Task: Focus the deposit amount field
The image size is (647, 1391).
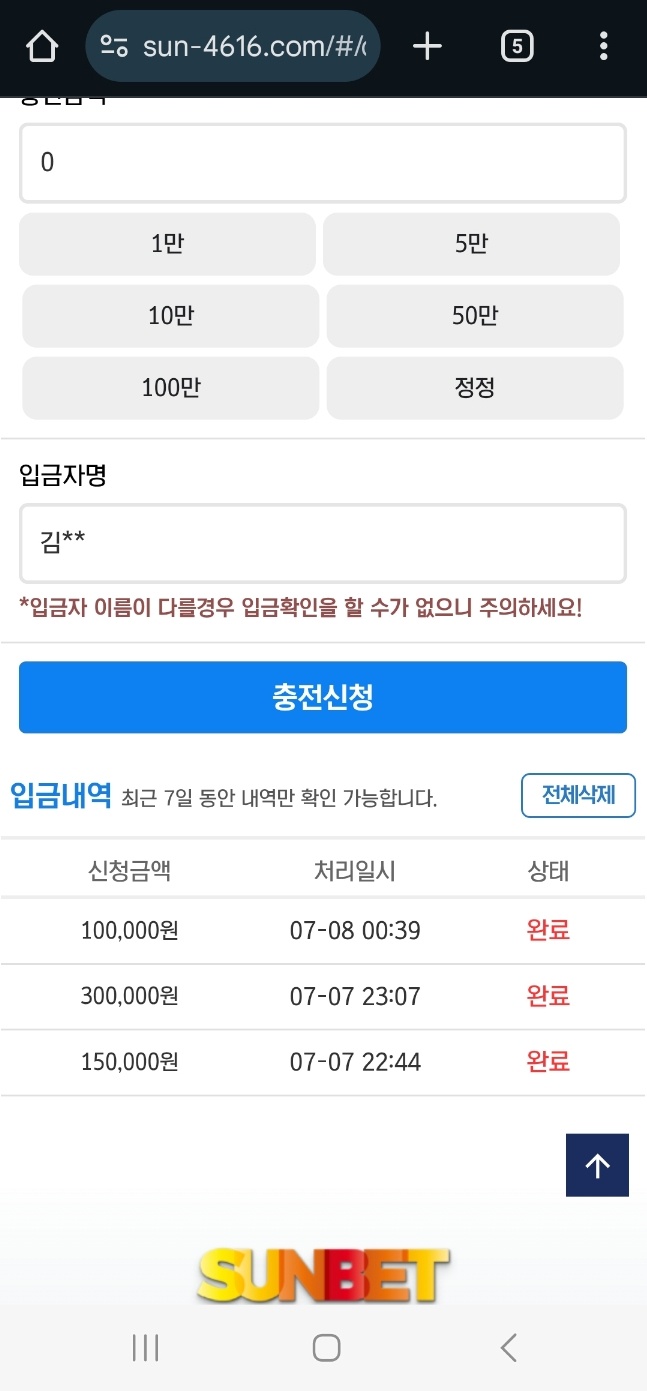Action: 322,163
